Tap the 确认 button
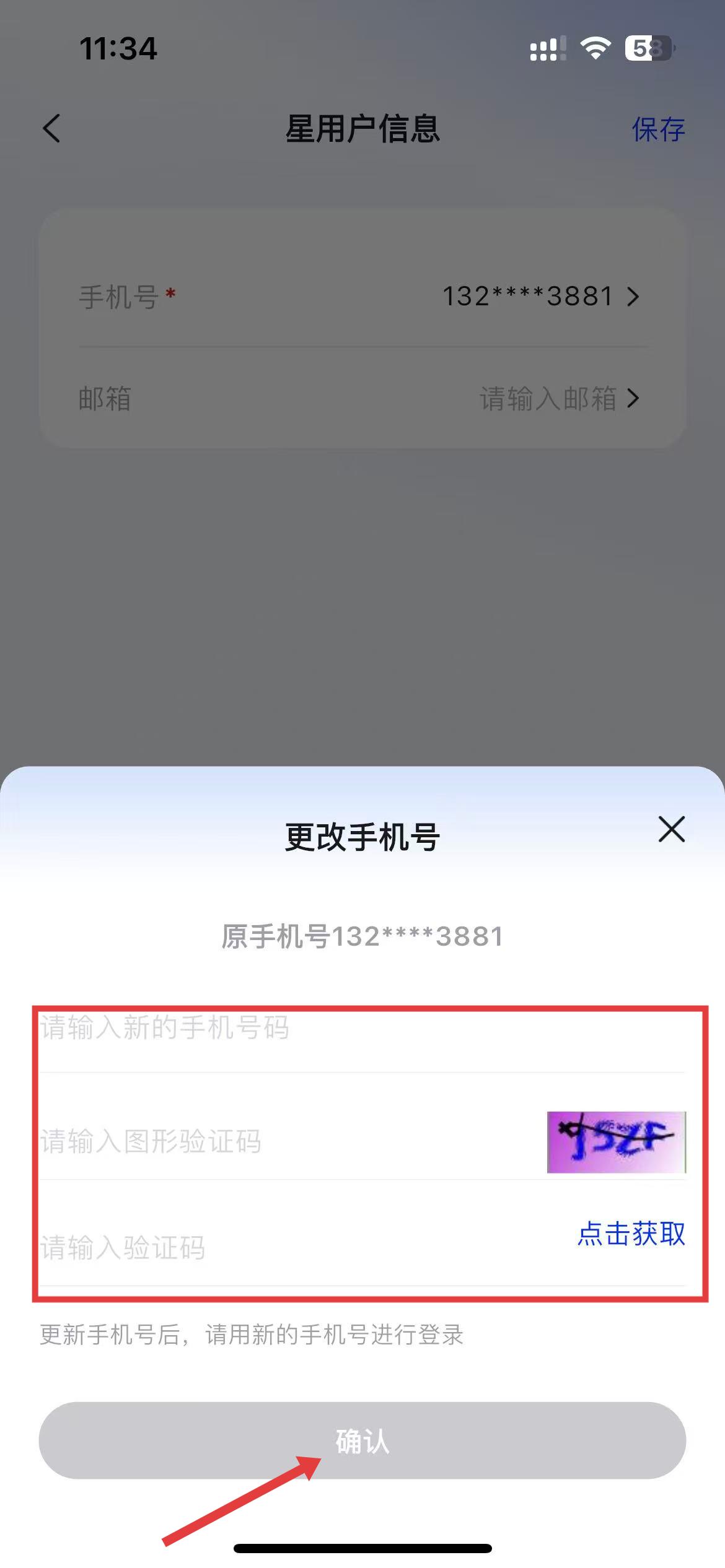This screenshot has width=725, height=1568. pyautogui.click(x=362, y=1440)
